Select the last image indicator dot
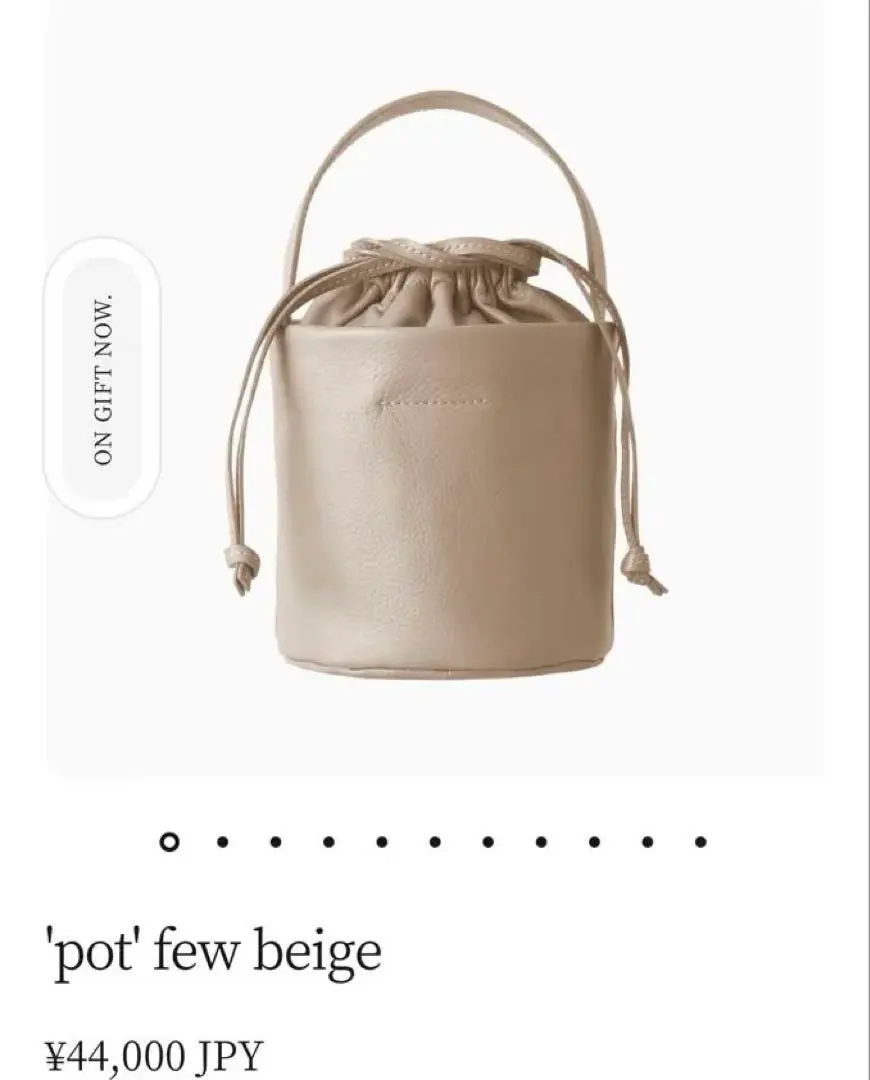The width and height of the screenshot is (870, 1080). [700, 842]
